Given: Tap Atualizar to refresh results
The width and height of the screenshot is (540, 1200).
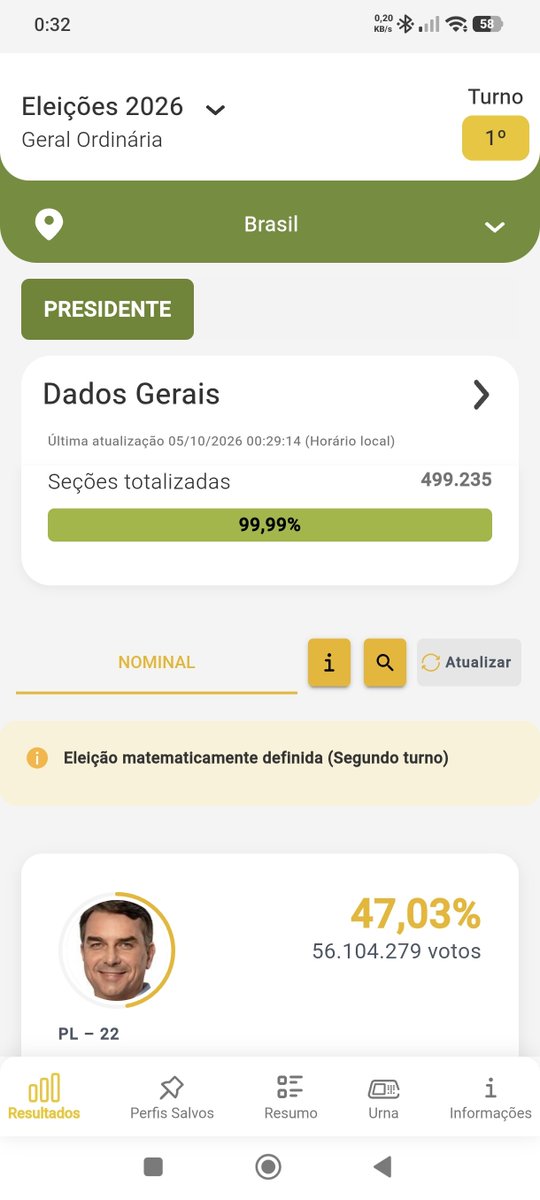Looking at the screenshot, I should 469,662.
